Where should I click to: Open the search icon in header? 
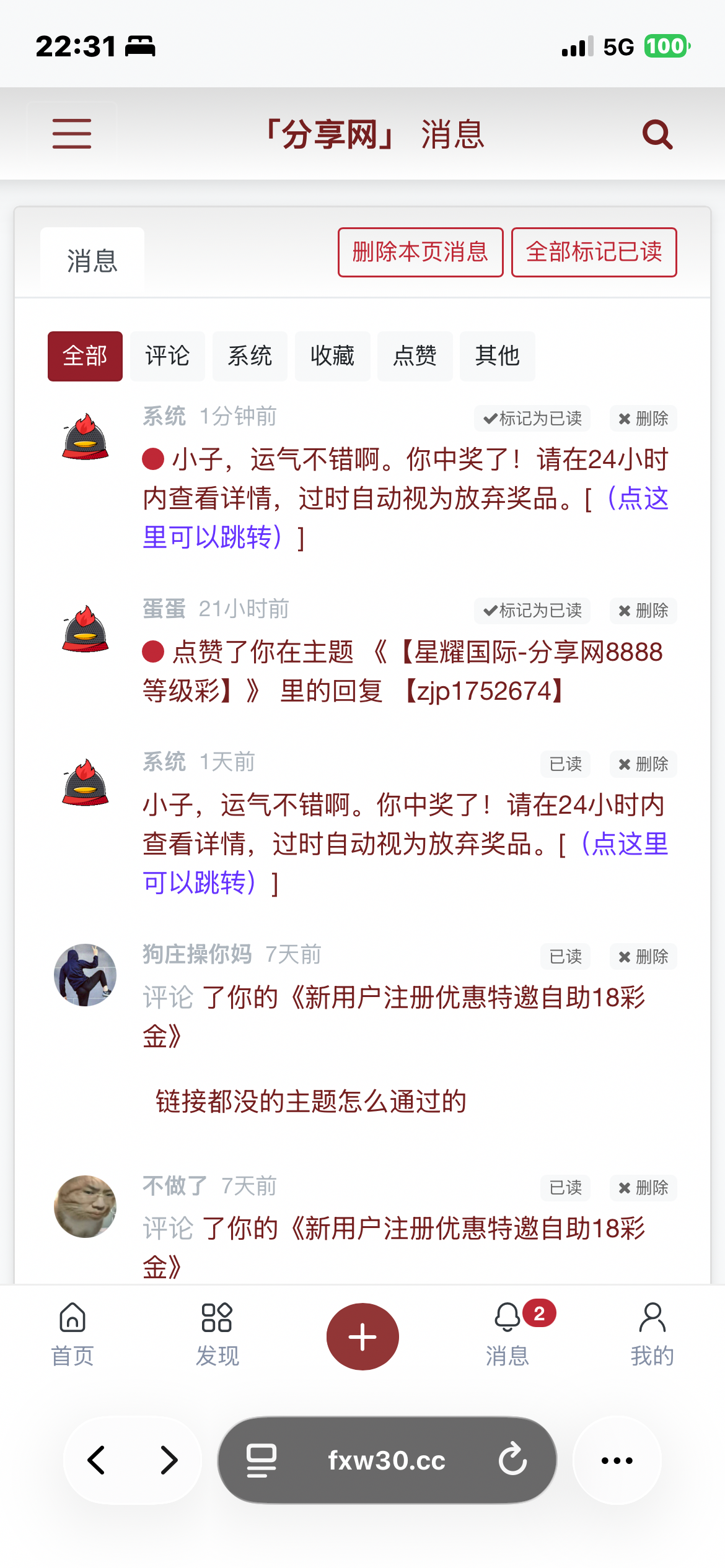[657, 134]
